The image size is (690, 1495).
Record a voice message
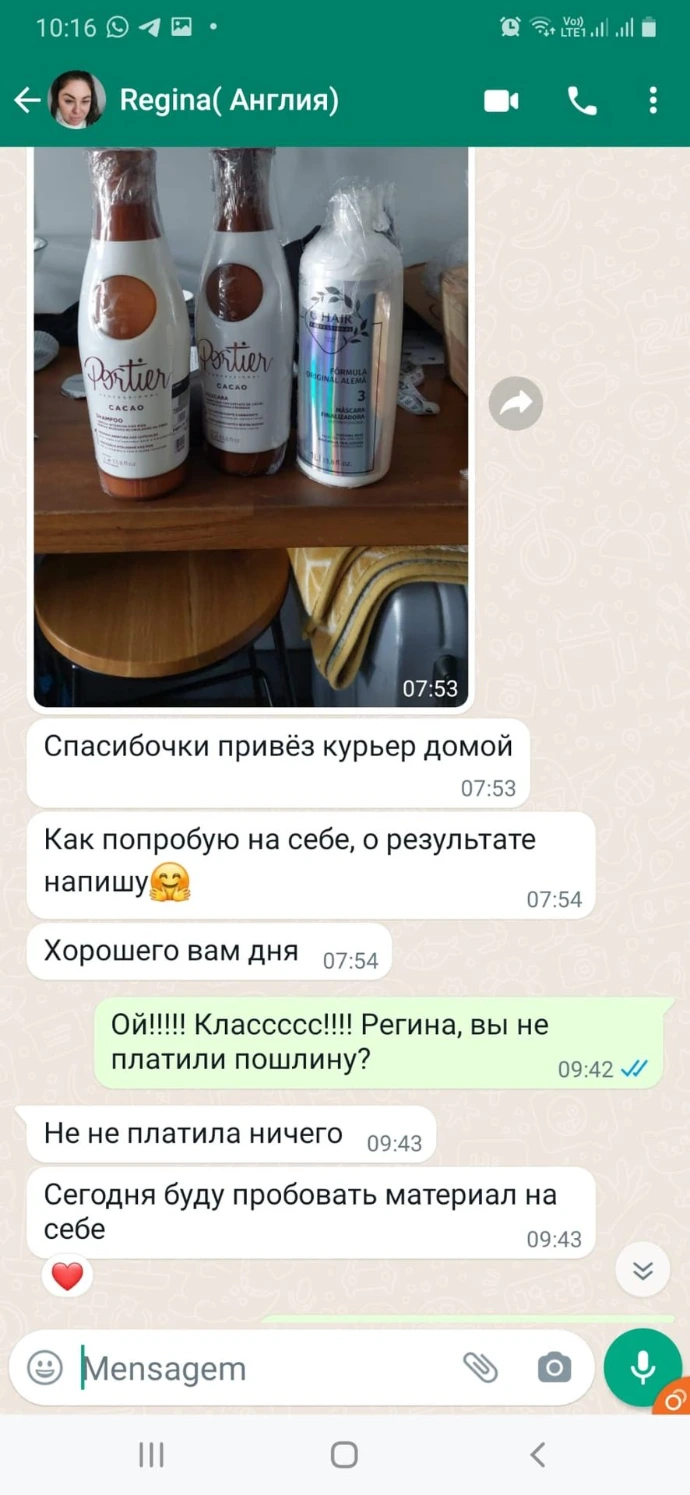coord(643,1367)
